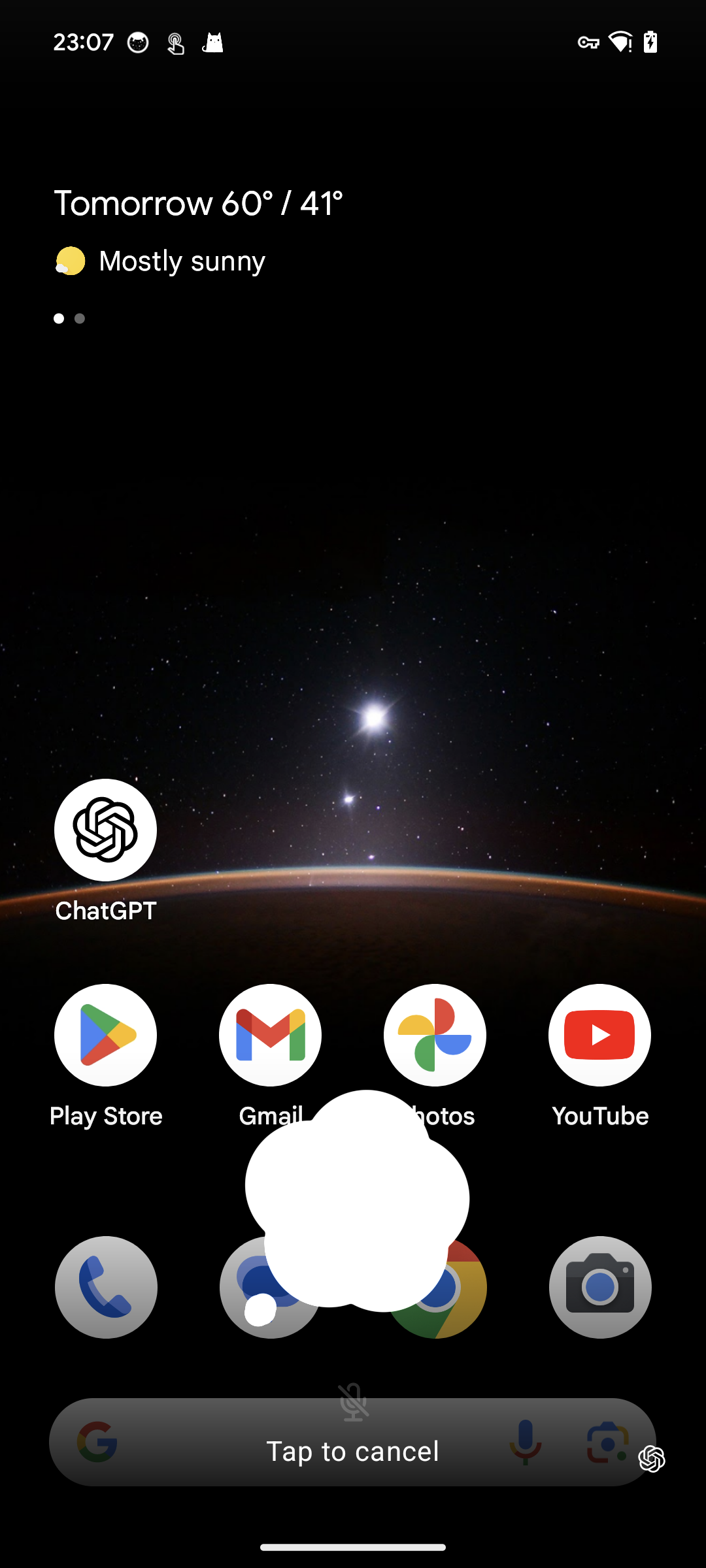Screen dimensions: 706x1568
Task: Open the Camera app
Action: 600,1287
